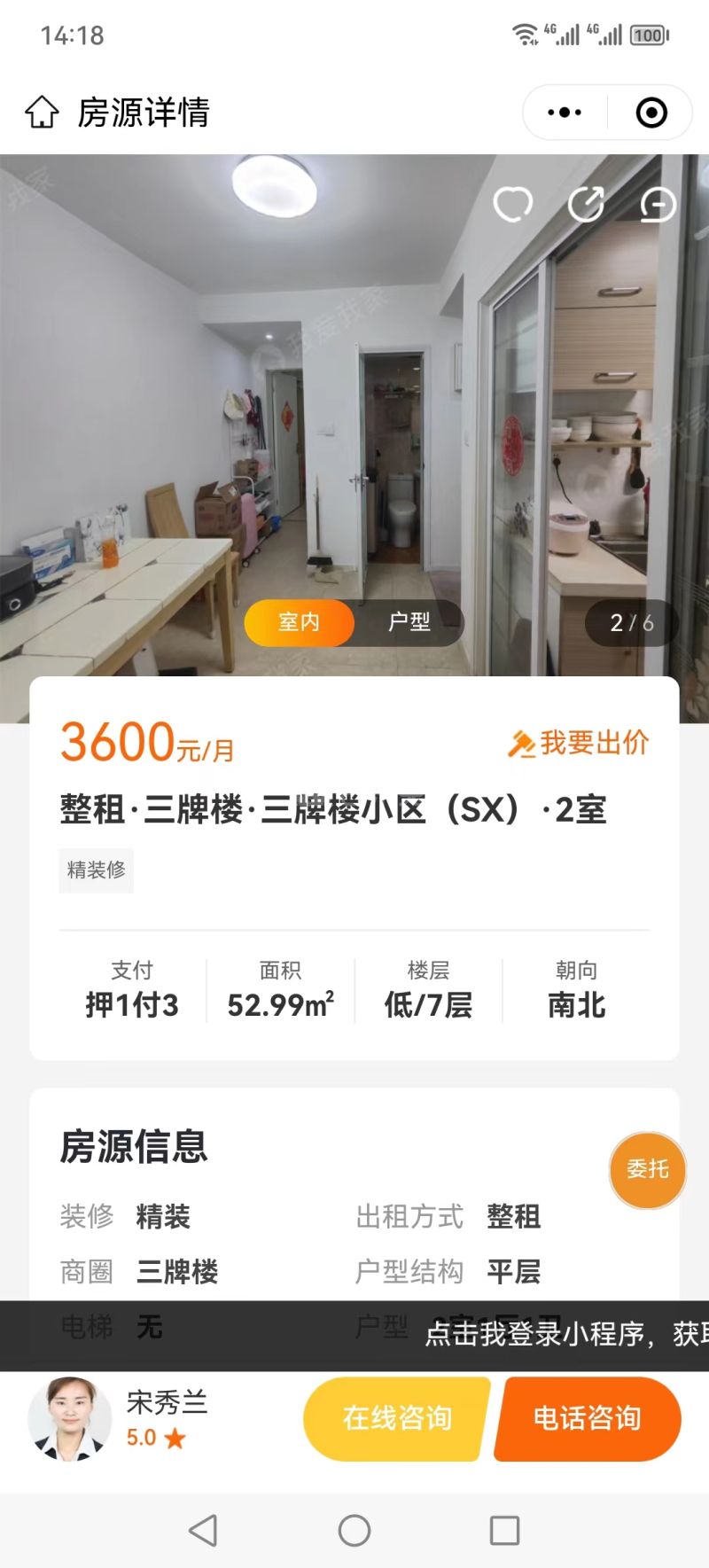
Task: Favorite the listing via the heart icon
Action: [x=512, y=202]
